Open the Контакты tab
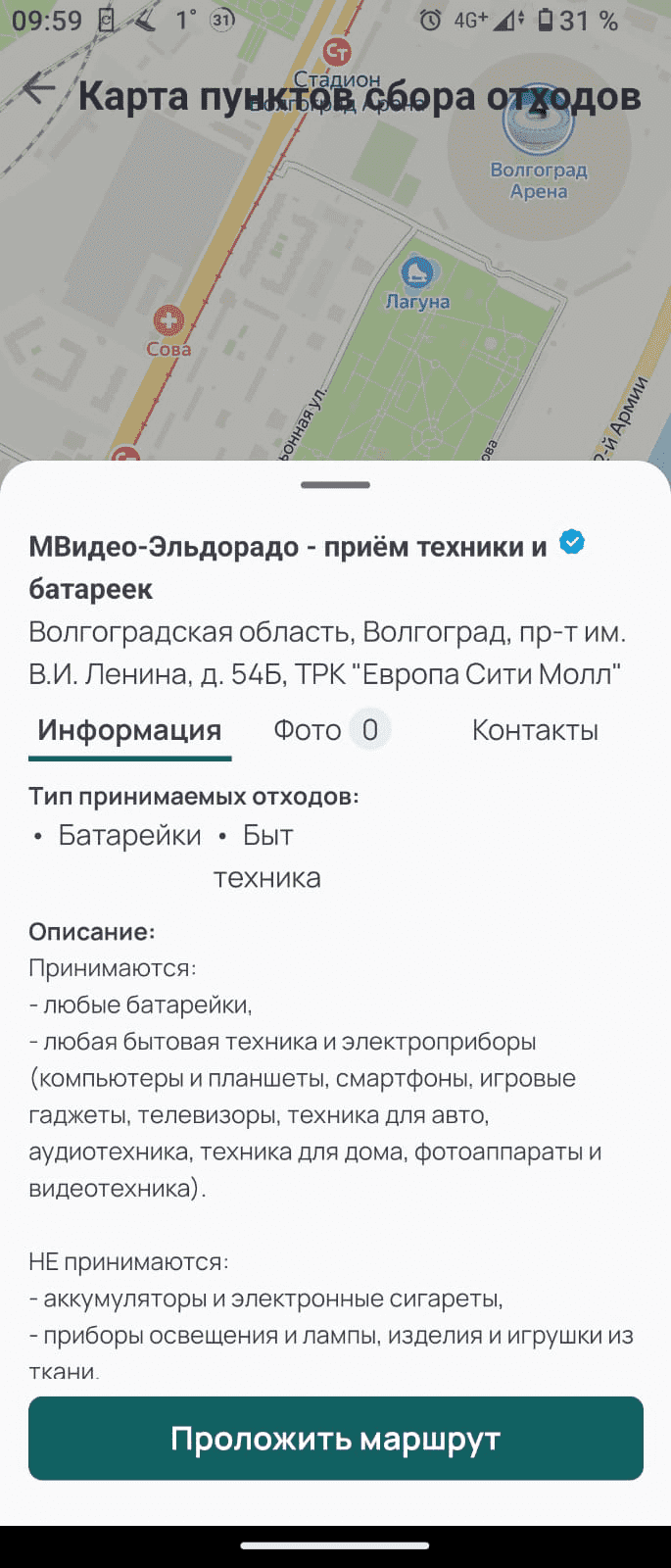This screenshot has height=1568, width=671. (x=535, y=730)
